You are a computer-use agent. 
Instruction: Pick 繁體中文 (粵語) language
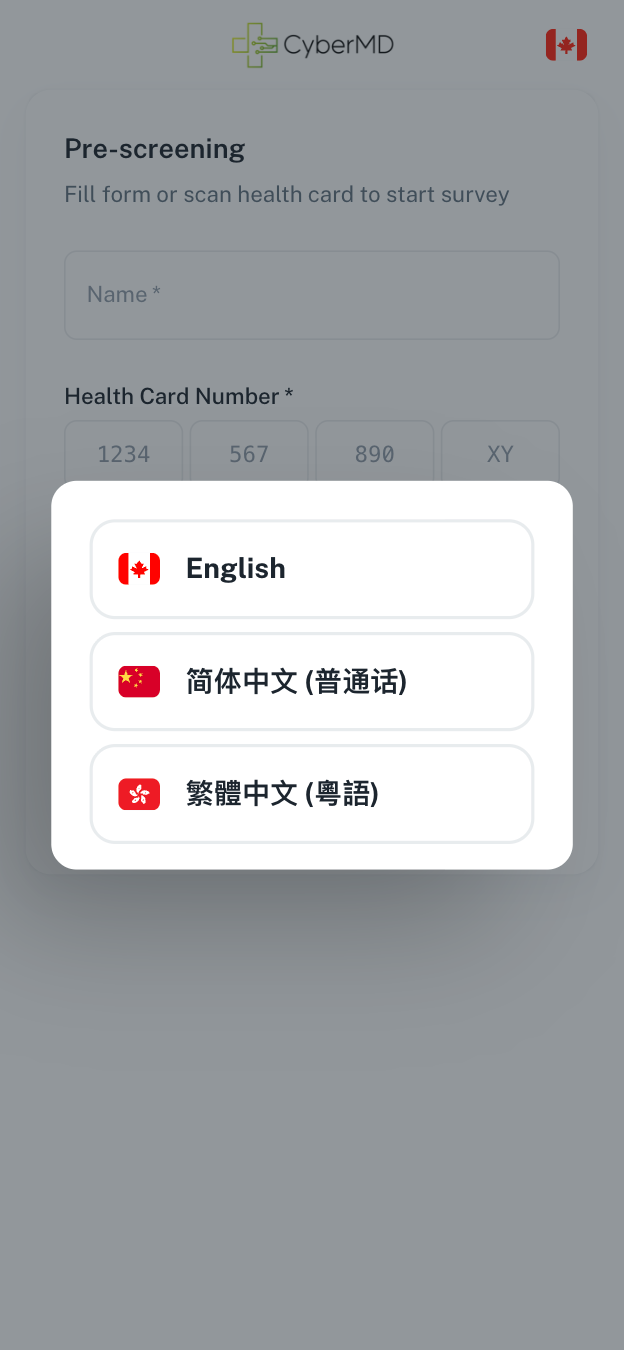311,794
